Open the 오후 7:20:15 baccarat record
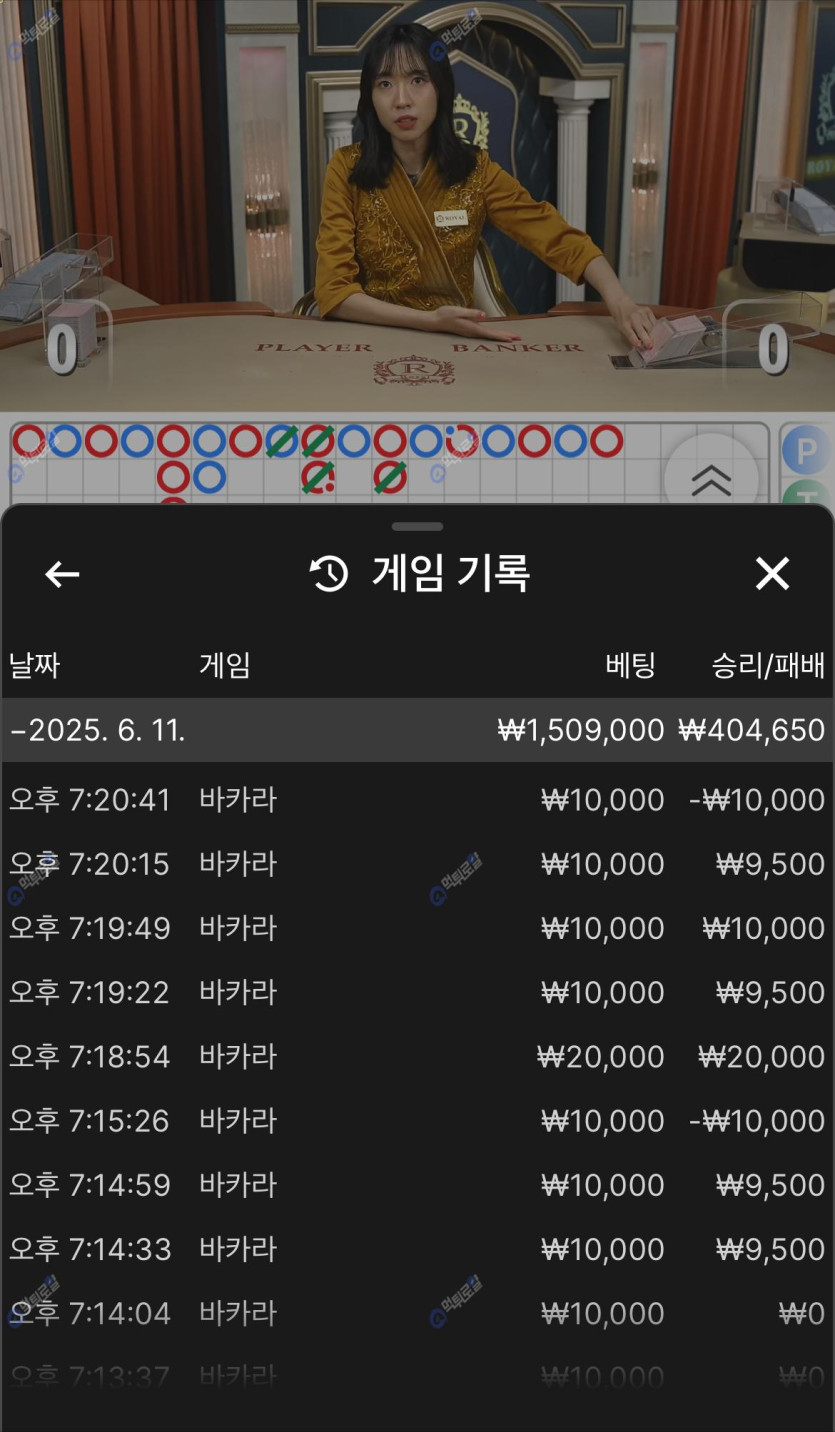 point(417,864)
